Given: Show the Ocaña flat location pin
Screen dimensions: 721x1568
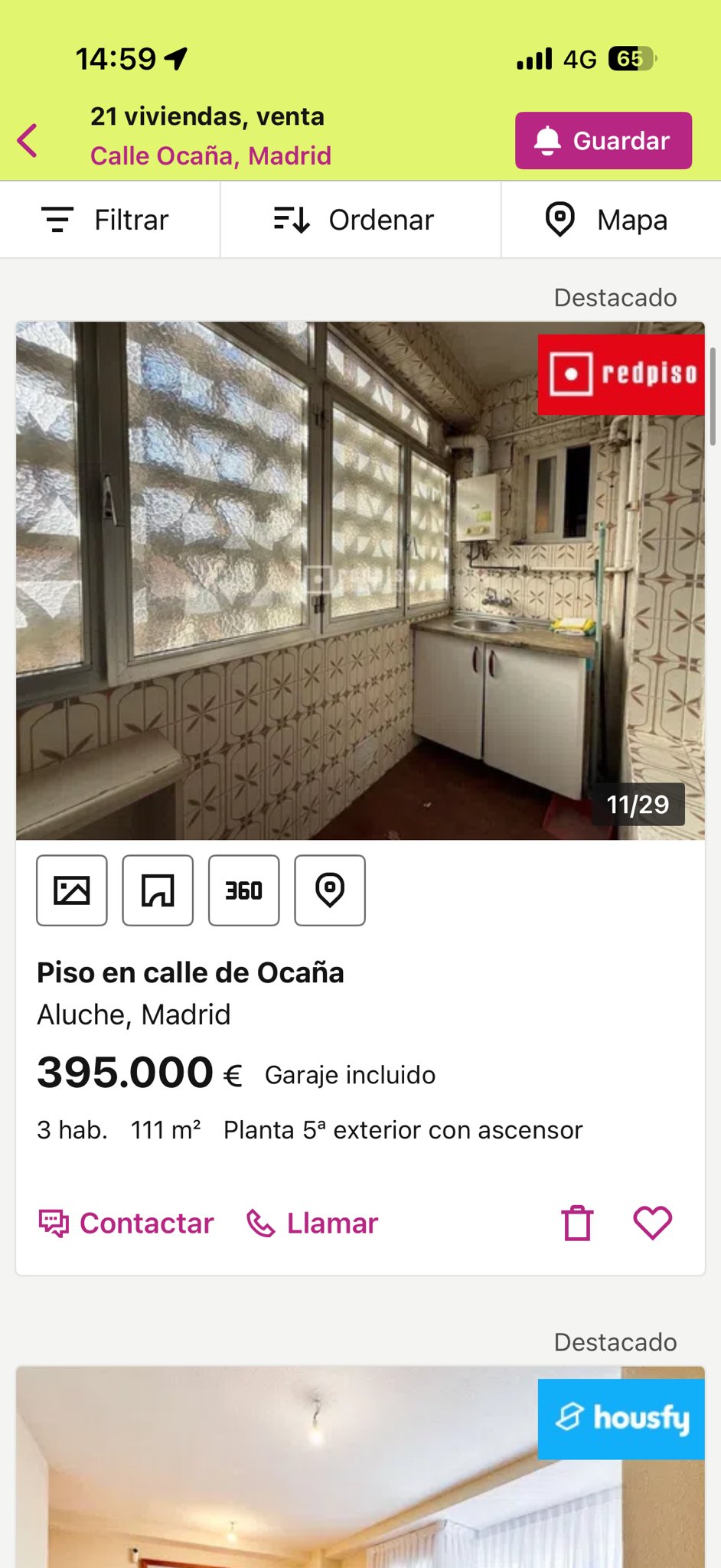Looking at the screenshot, I should coord(330,890).
